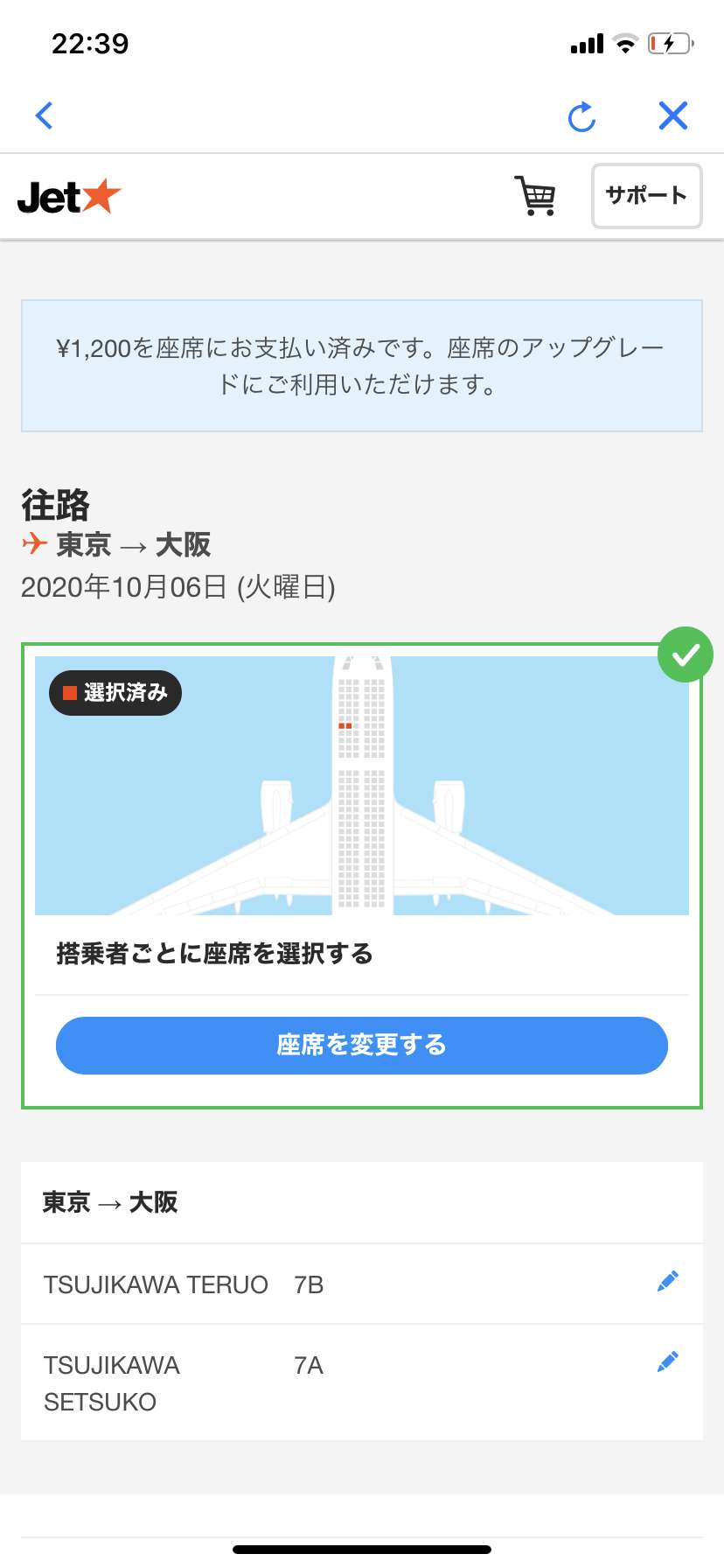724x1568 pixels.
Task: Go back to the previous page
Action: pos(45,115)
